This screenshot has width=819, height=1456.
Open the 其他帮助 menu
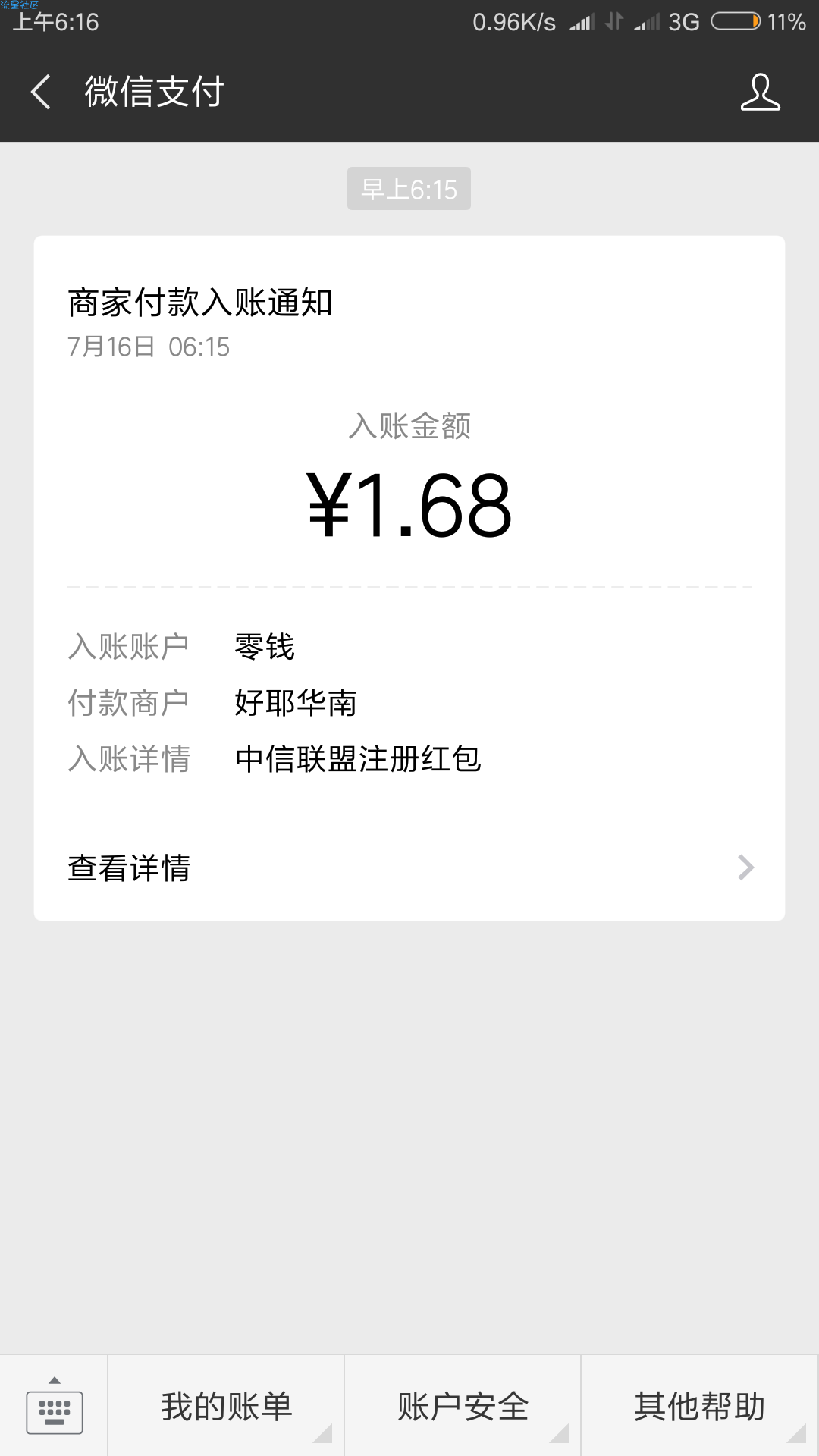700,1406
